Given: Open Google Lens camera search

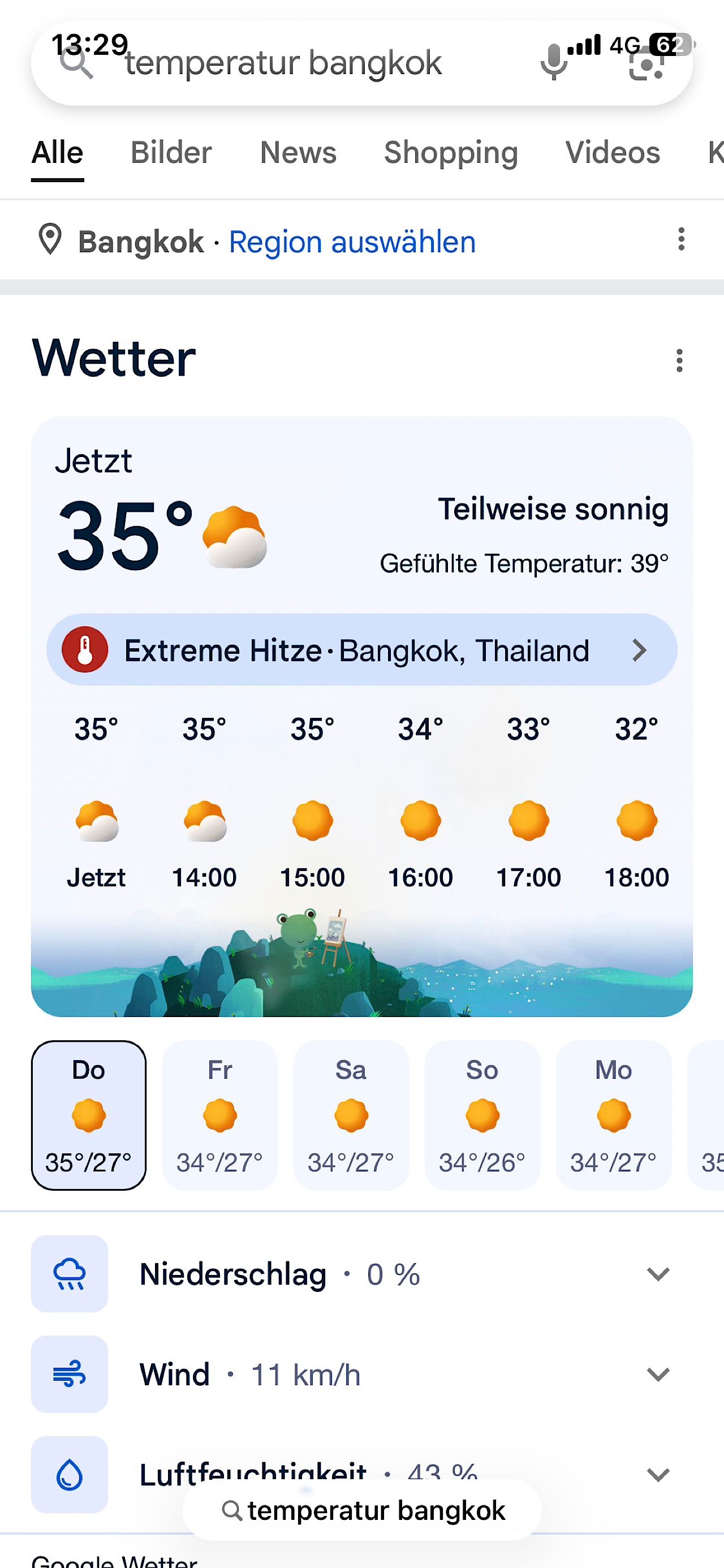Looking at the screenshot, I should pos(645,64).
